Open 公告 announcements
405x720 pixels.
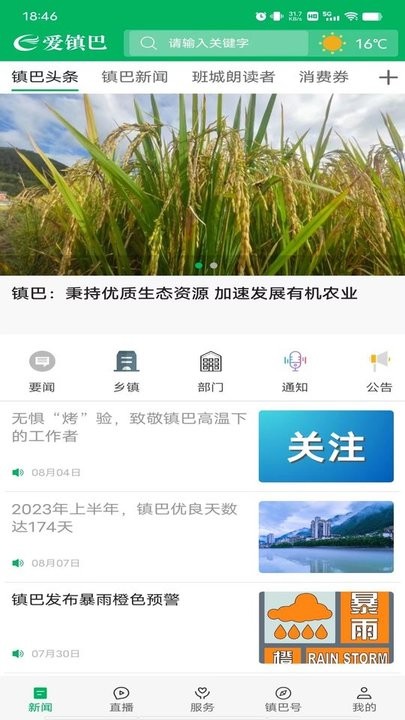(x=379, y=371)
